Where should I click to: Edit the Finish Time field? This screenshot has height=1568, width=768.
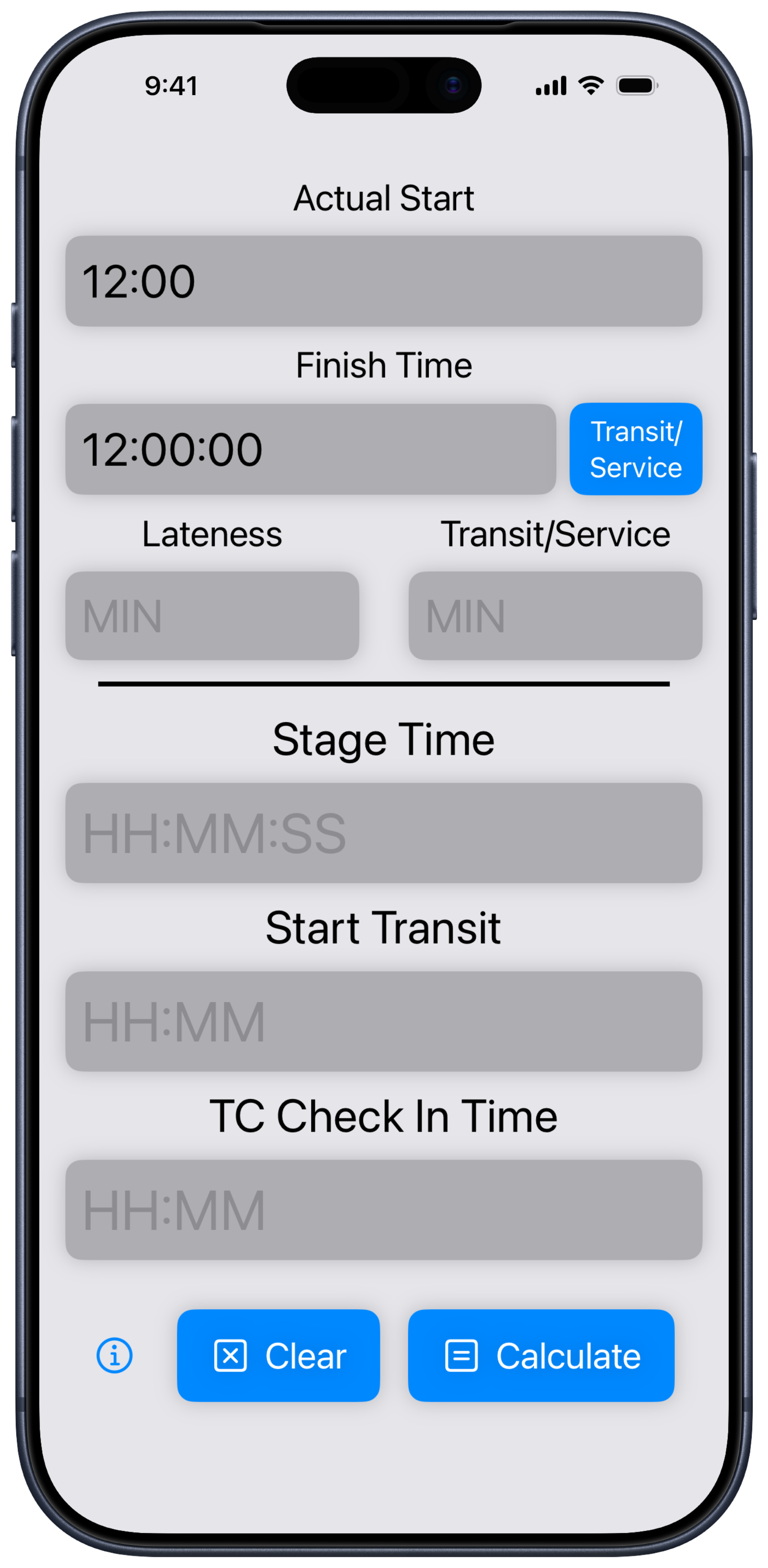tap(310, 449)
